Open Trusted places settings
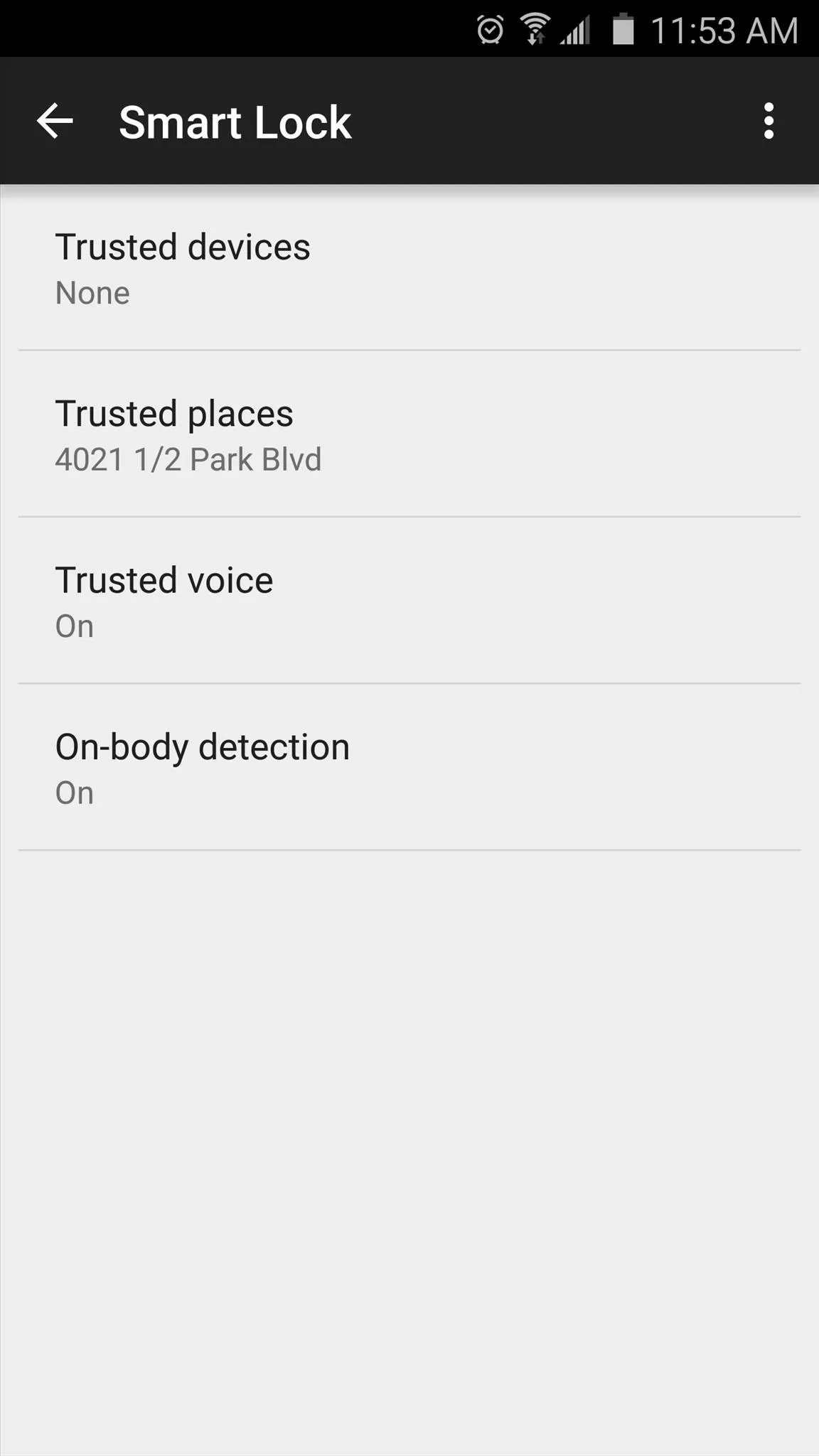Image resolution: width=819 pixels, height=1456 pixels. 409,434
